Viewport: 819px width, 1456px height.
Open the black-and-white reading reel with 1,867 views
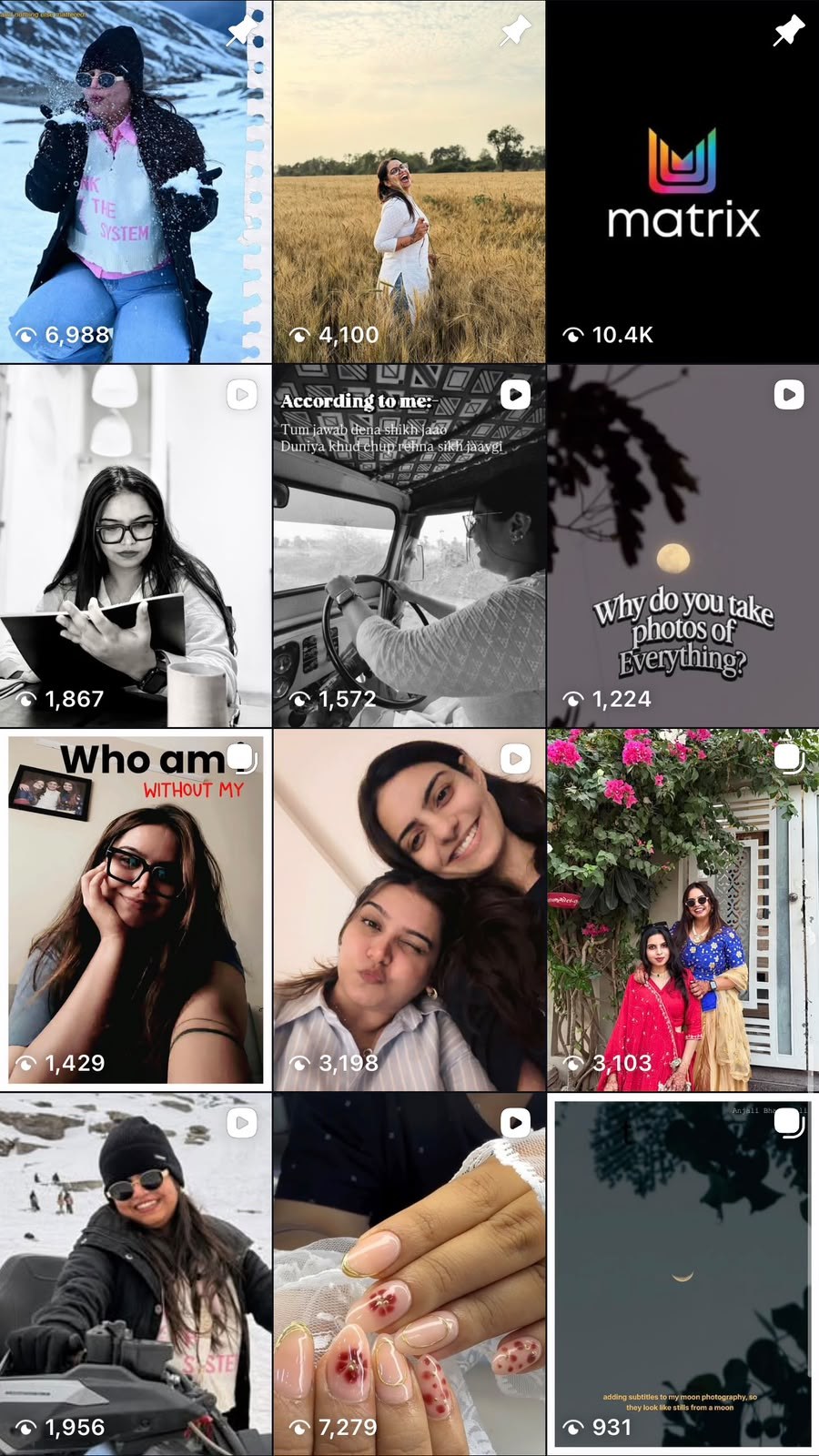(x=136, y=546)
